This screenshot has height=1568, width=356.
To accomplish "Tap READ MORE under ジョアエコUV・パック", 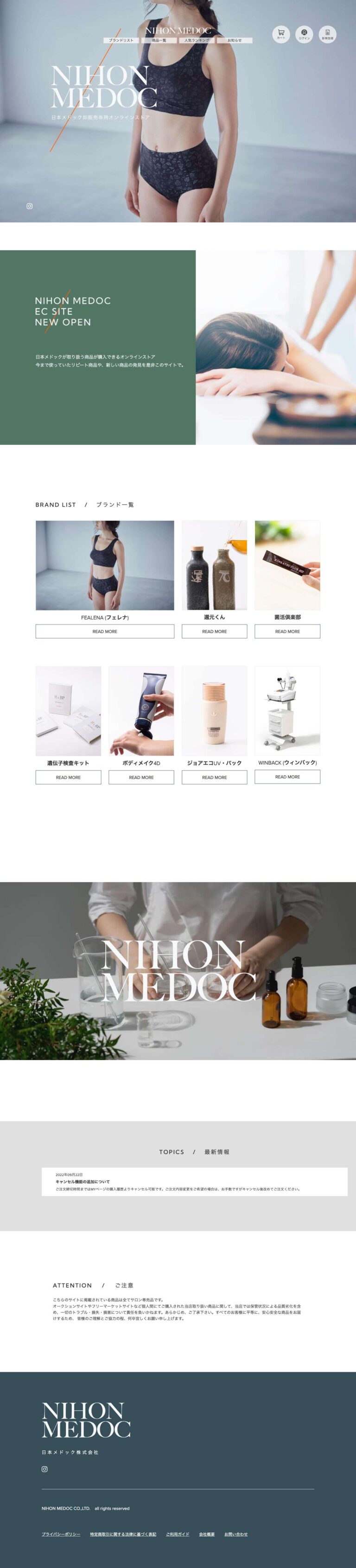I will point(214,778).
